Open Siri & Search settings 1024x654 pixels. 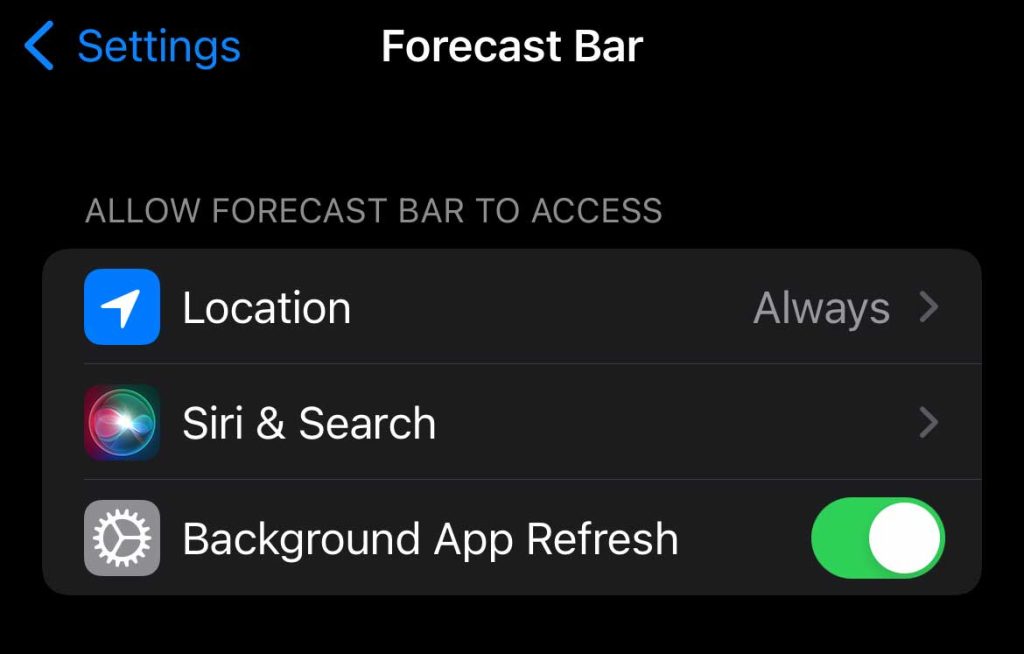[x=511, y=423]
